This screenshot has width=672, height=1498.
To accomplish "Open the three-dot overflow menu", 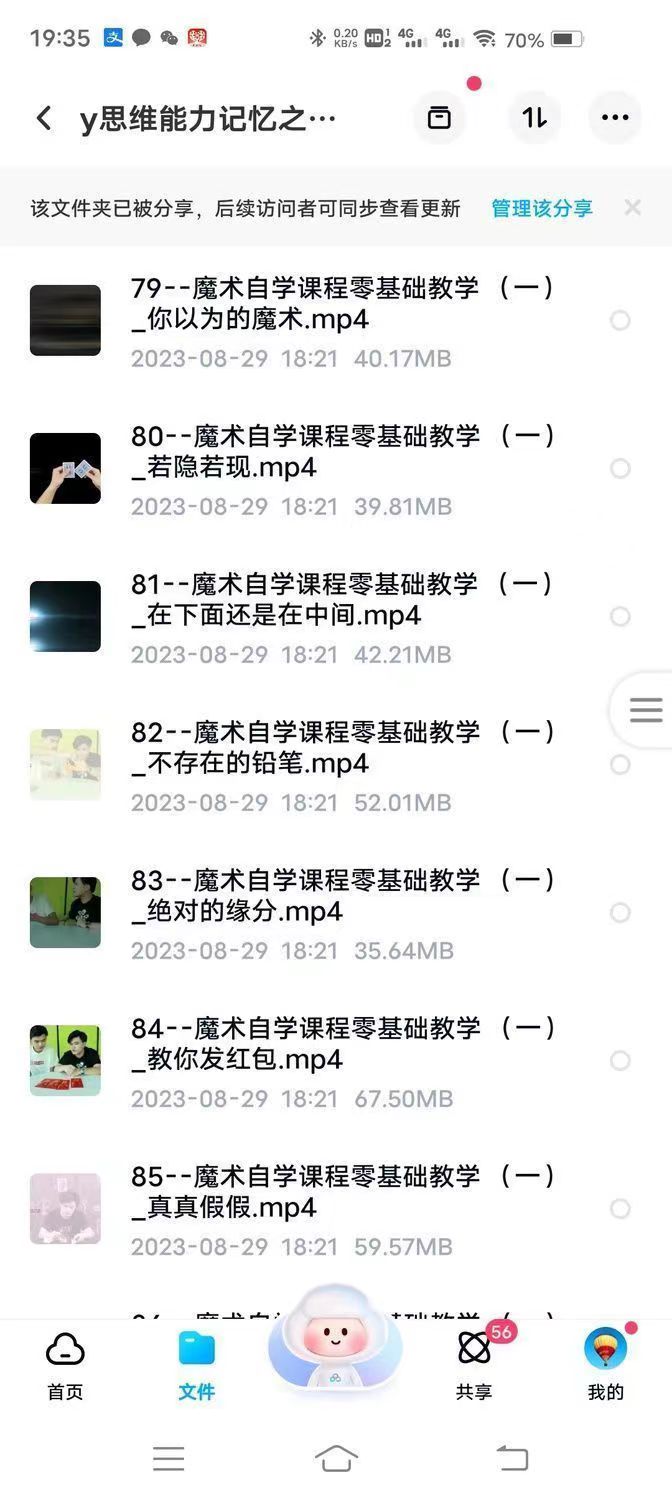I will click(615, 118).
